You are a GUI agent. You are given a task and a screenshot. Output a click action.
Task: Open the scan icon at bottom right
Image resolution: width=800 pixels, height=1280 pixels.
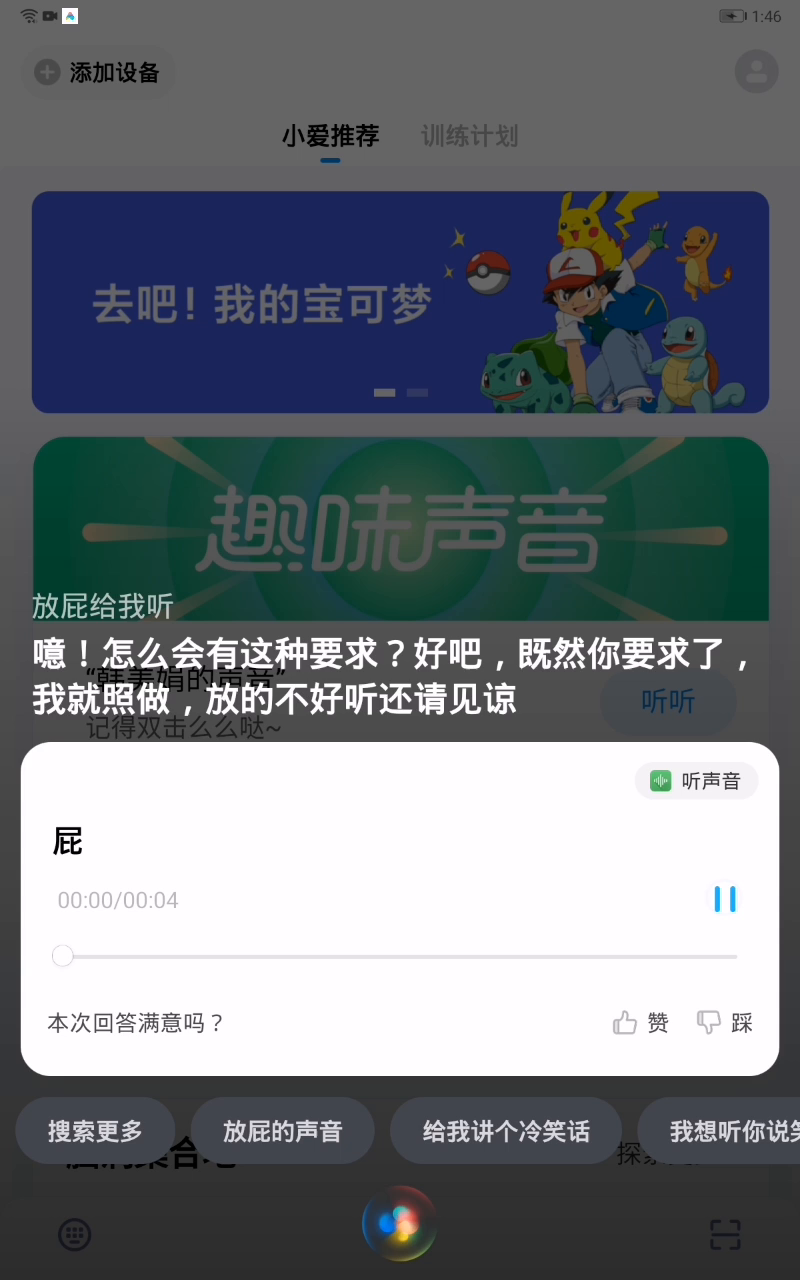(725, 1235)
